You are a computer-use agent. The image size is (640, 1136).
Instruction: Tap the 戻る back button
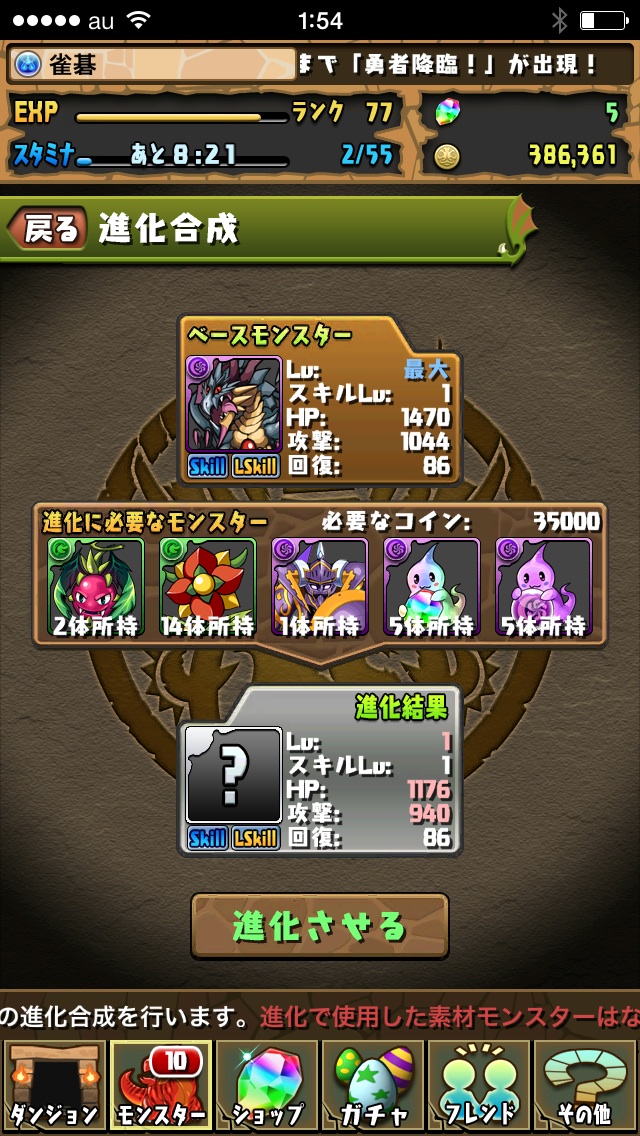tap(47, 229)
